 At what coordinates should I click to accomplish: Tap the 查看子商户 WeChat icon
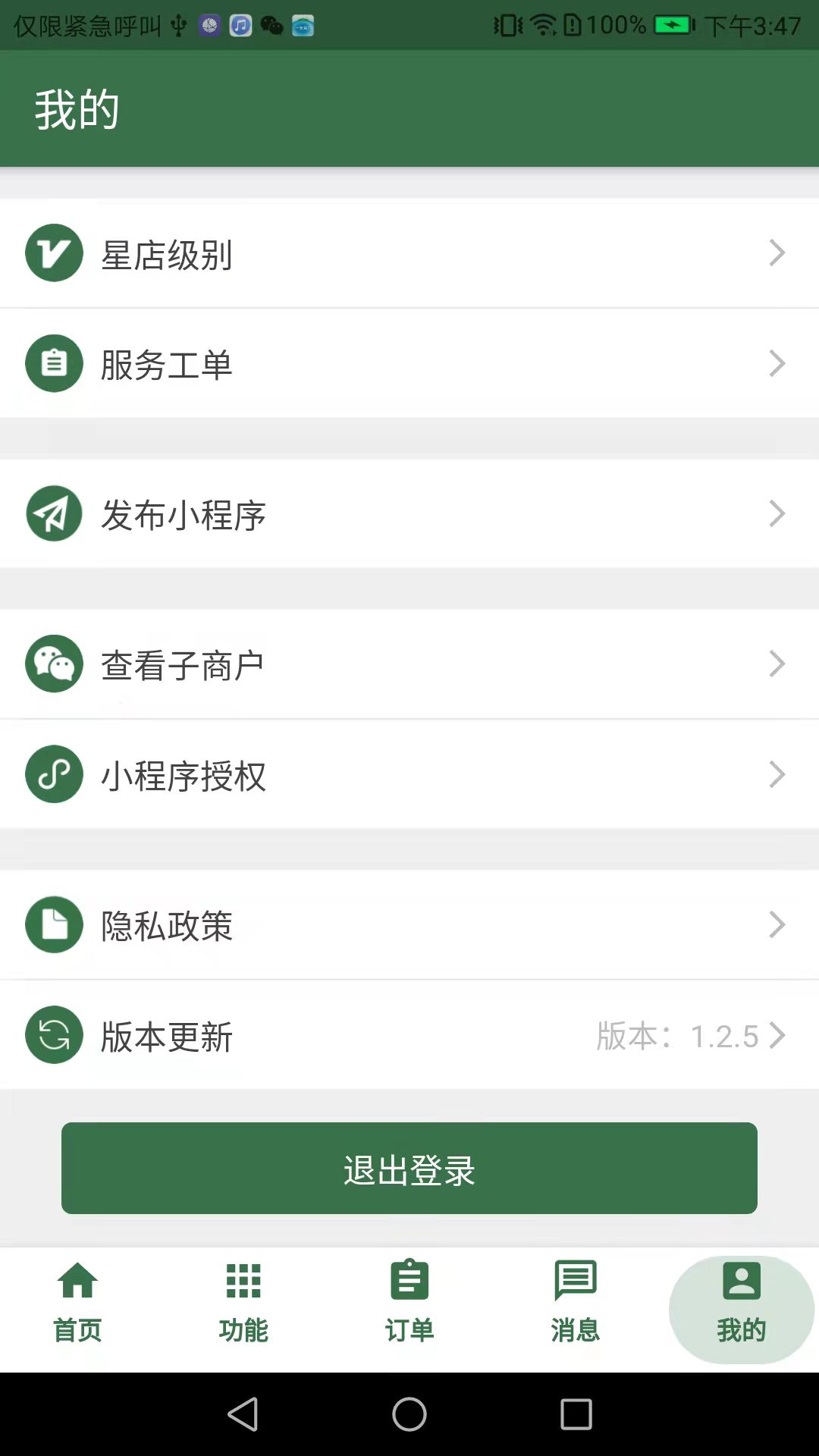point(53,663)
